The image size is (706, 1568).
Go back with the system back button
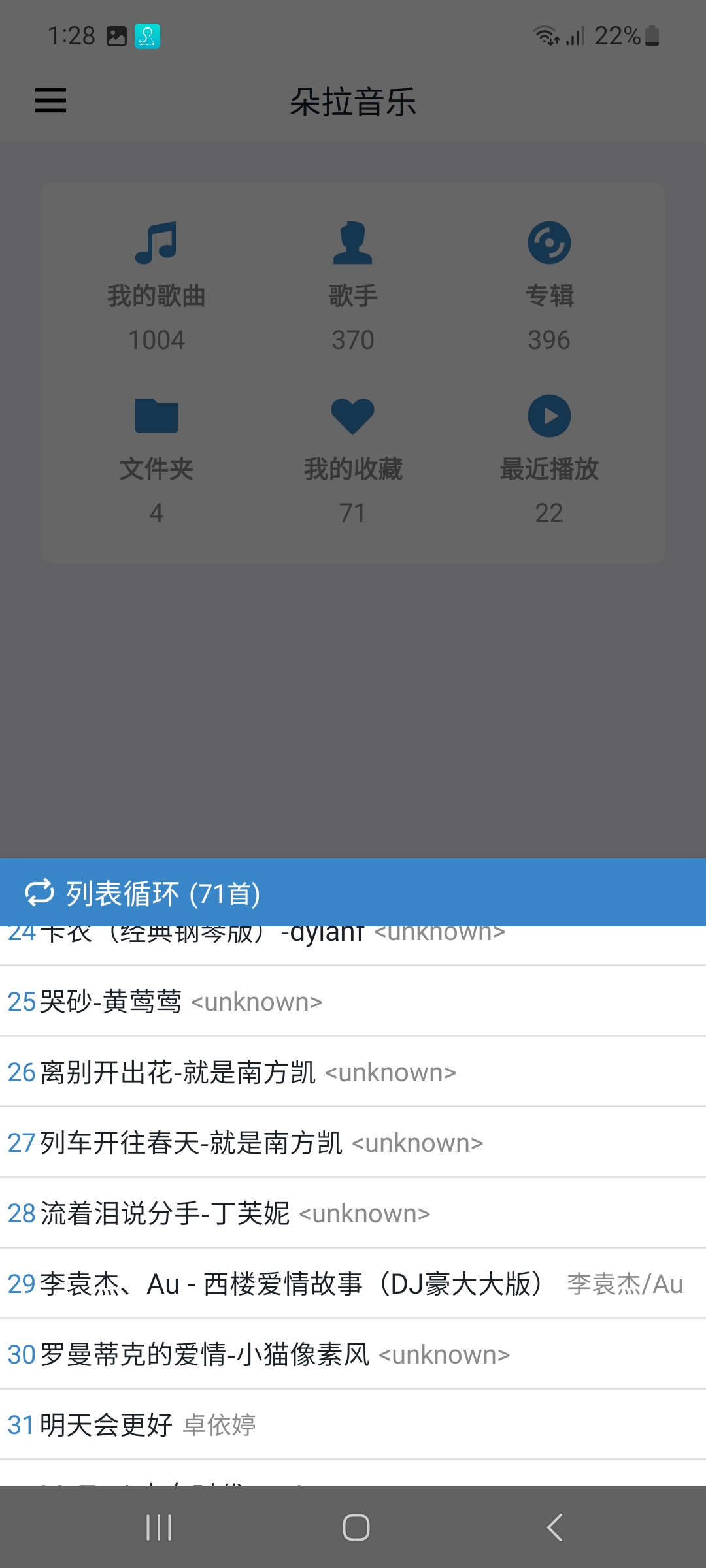pos(554,1527)
